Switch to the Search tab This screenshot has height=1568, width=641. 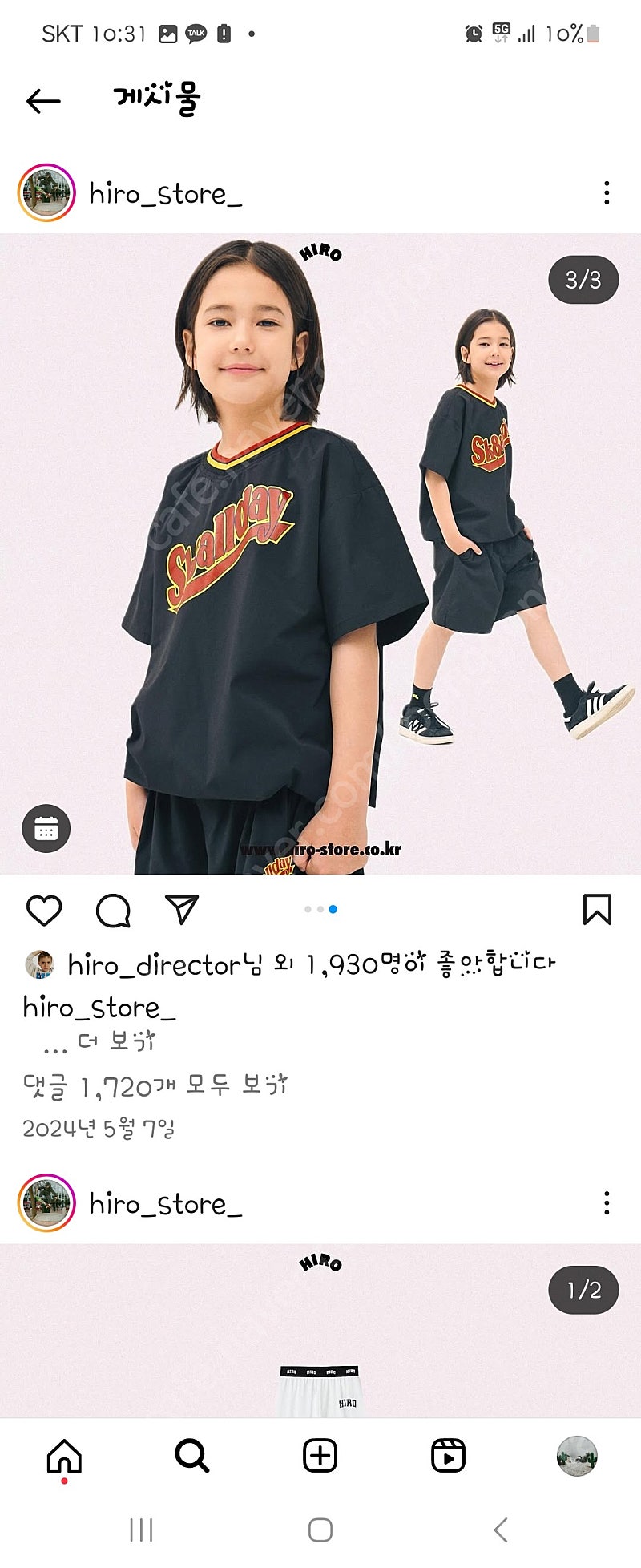192,1456
